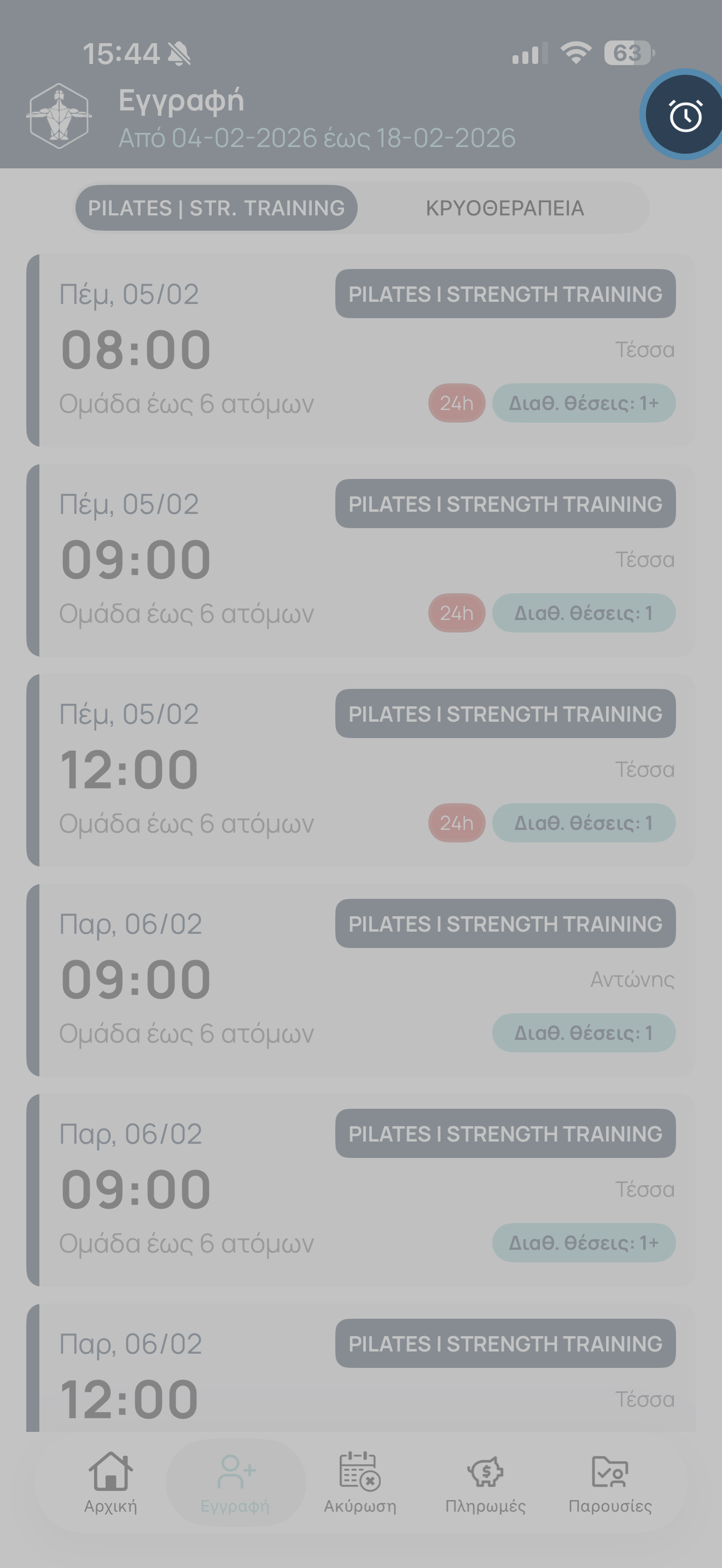Switch to the ΚΡΥΟΘΕΡΑΠΕΙΑ tab
Screen dimensions: 722x1568
click(x=504, y=208)
